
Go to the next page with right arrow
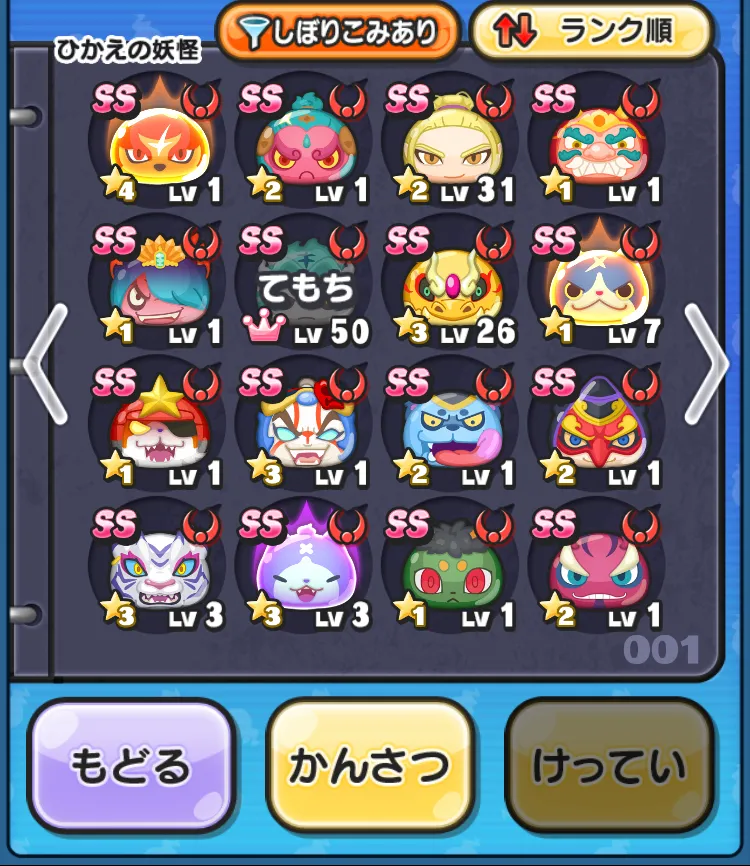707,364
